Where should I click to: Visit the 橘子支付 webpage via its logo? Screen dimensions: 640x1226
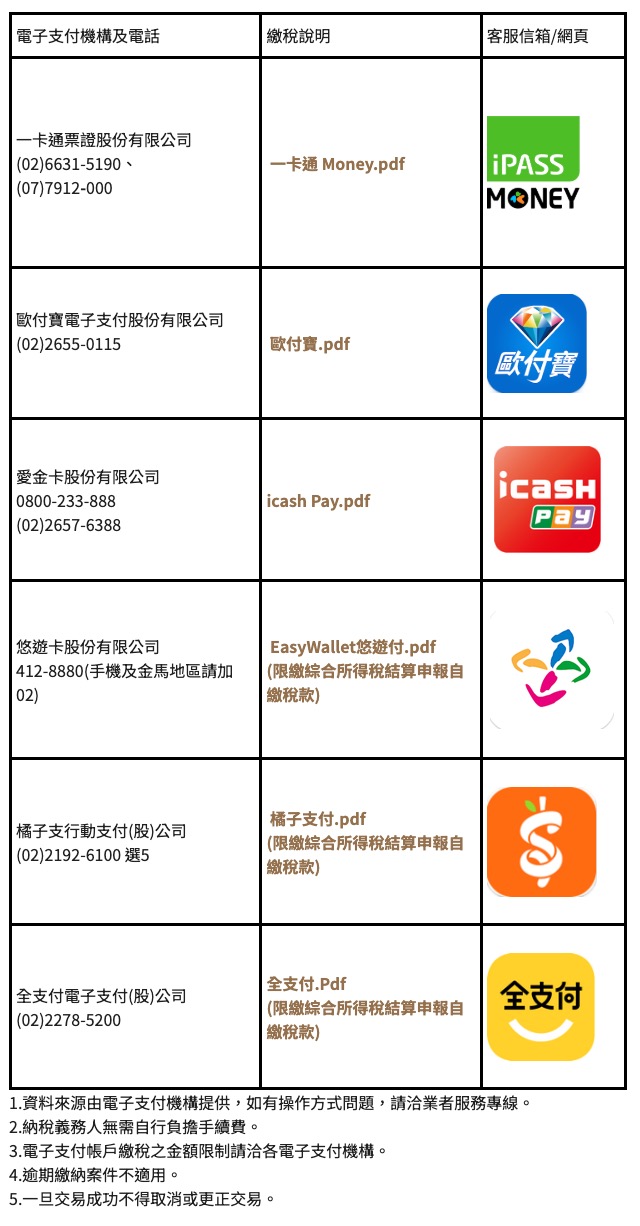point(541,841)
